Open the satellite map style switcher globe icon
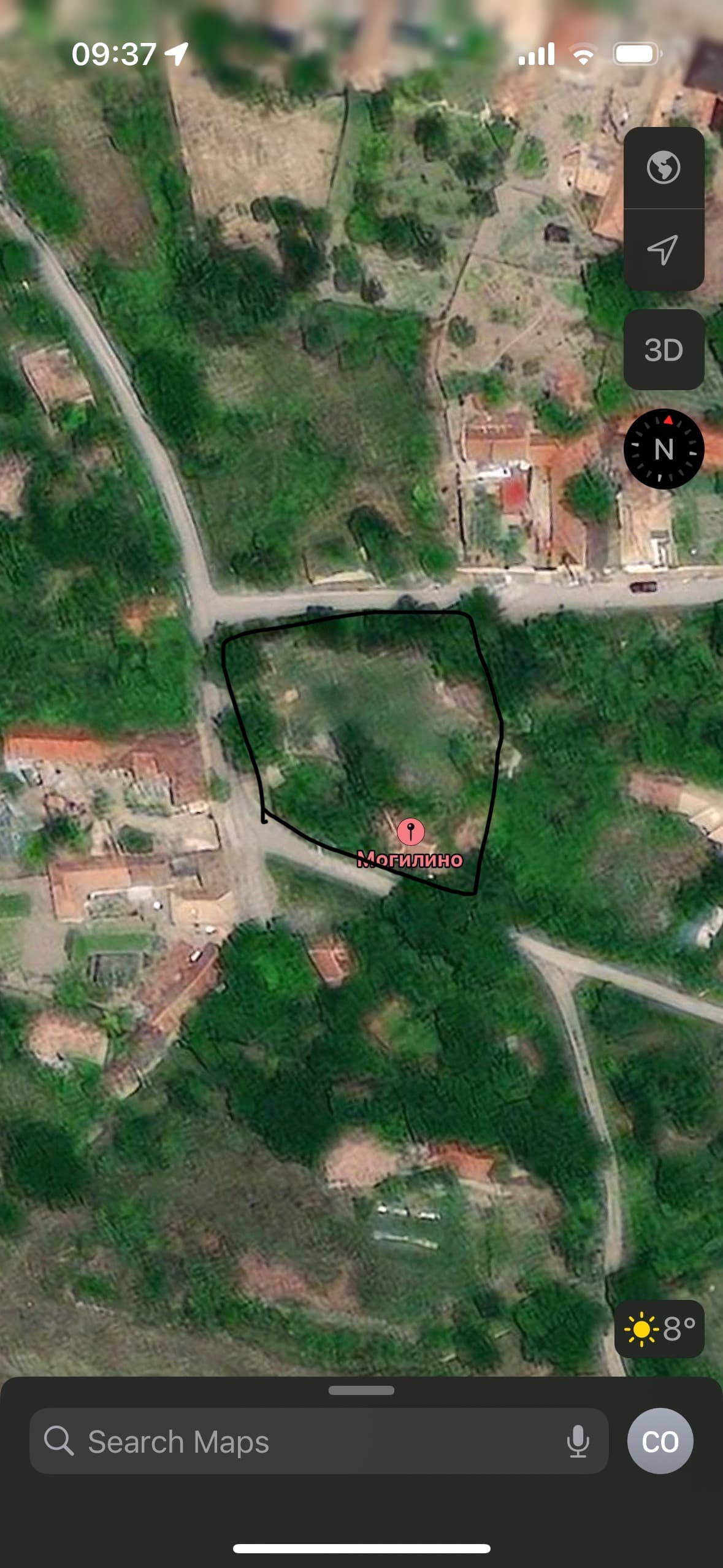 pos(663,166)
